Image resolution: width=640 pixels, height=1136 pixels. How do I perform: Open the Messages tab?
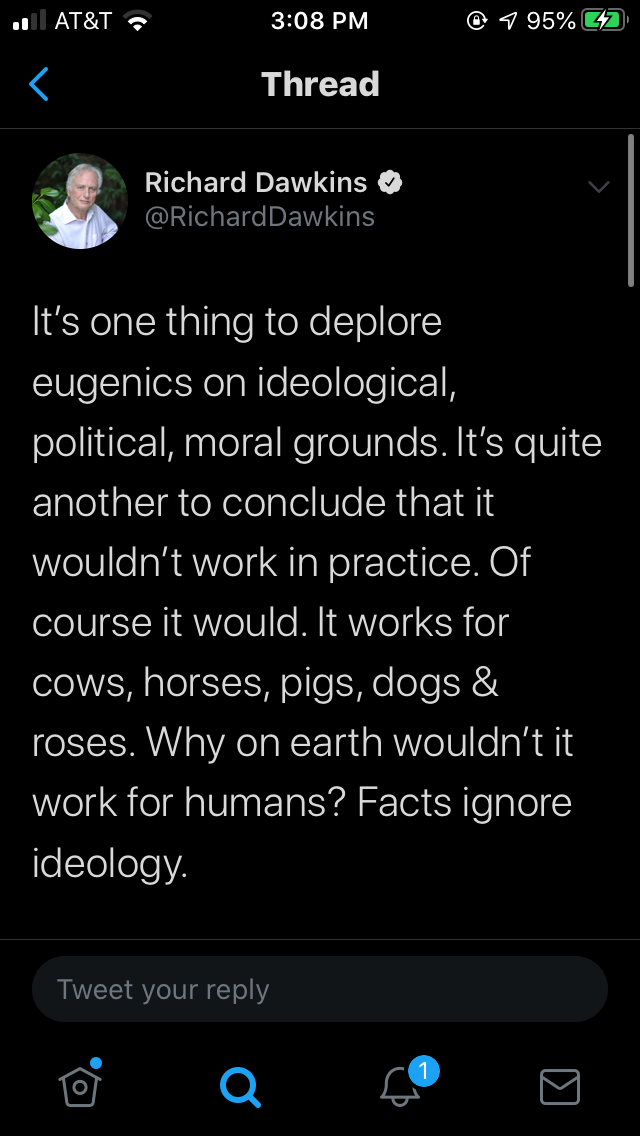560,1086
